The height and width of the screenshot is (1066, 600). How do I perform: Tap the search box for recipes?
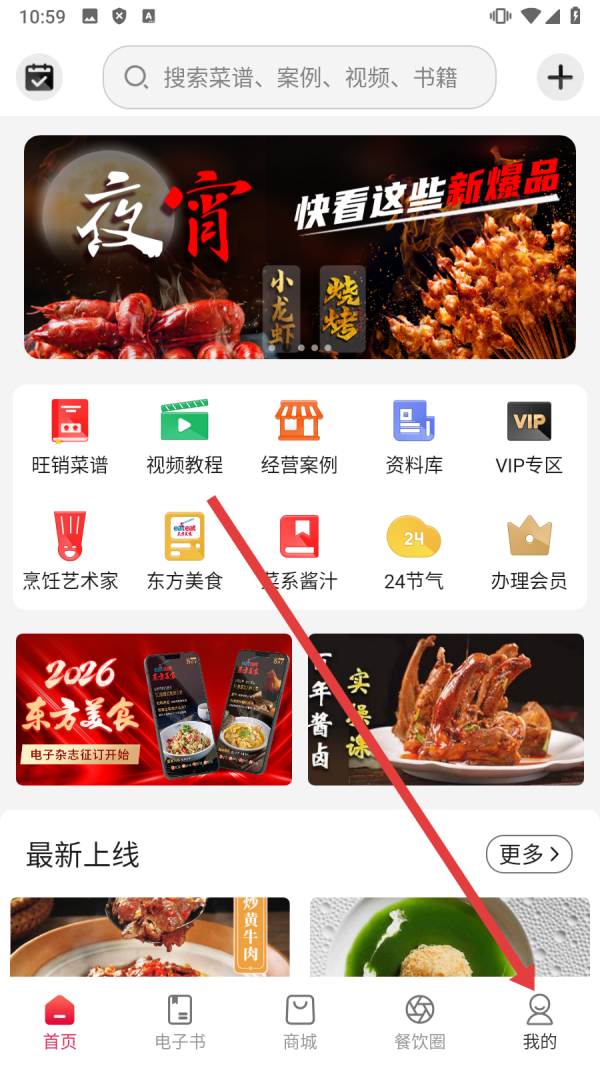300,77
